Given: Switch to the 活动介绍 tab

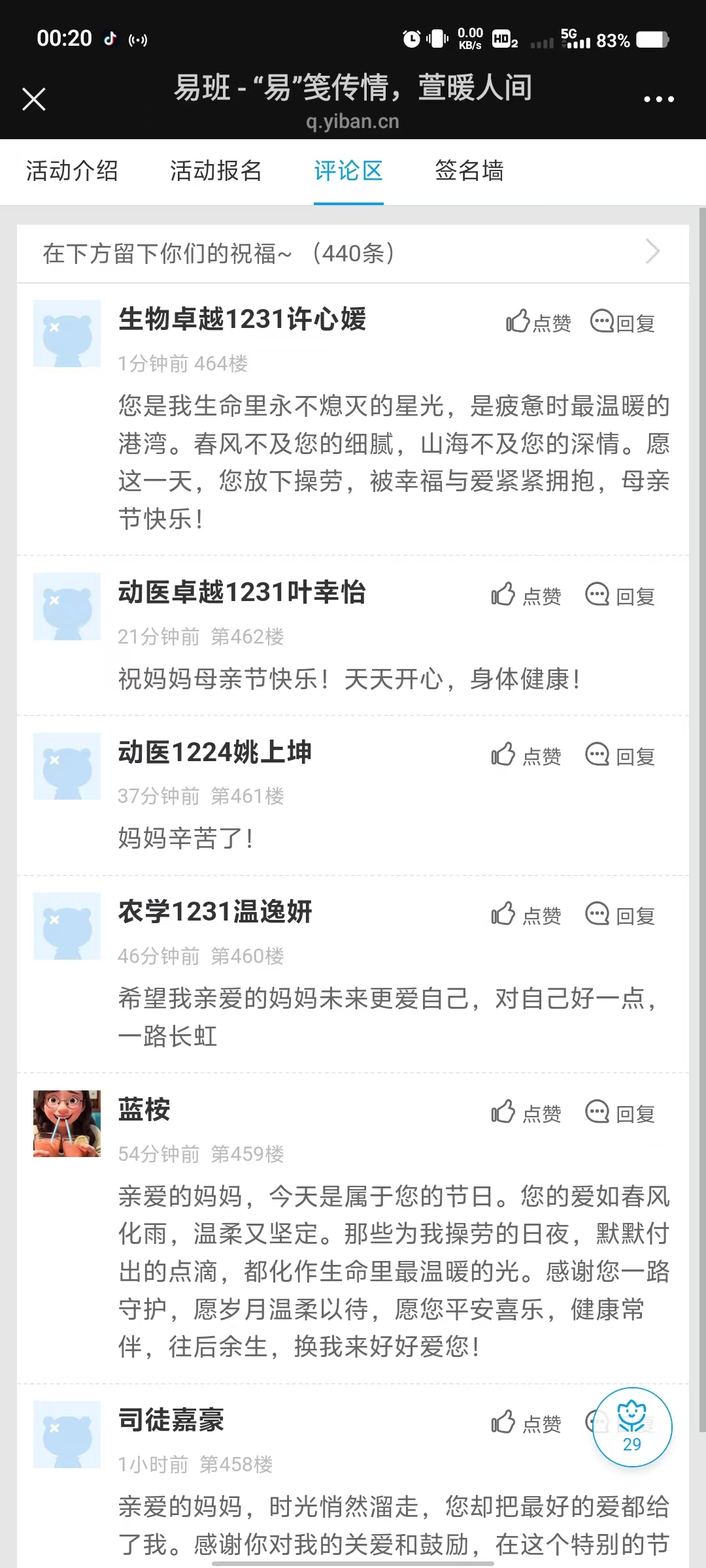Looking at the screenshot, I should 72,171.
